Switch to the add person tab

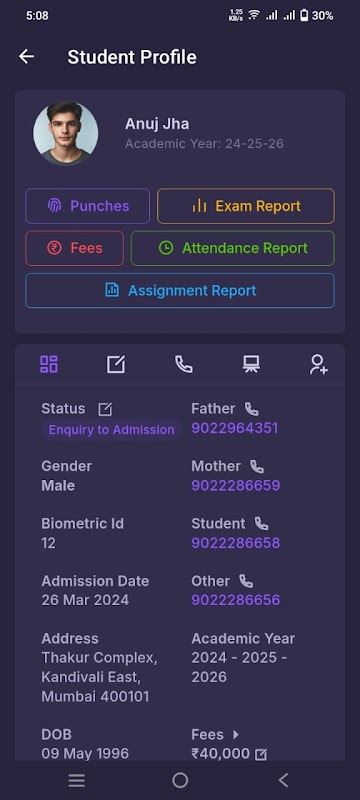(319, 364)
